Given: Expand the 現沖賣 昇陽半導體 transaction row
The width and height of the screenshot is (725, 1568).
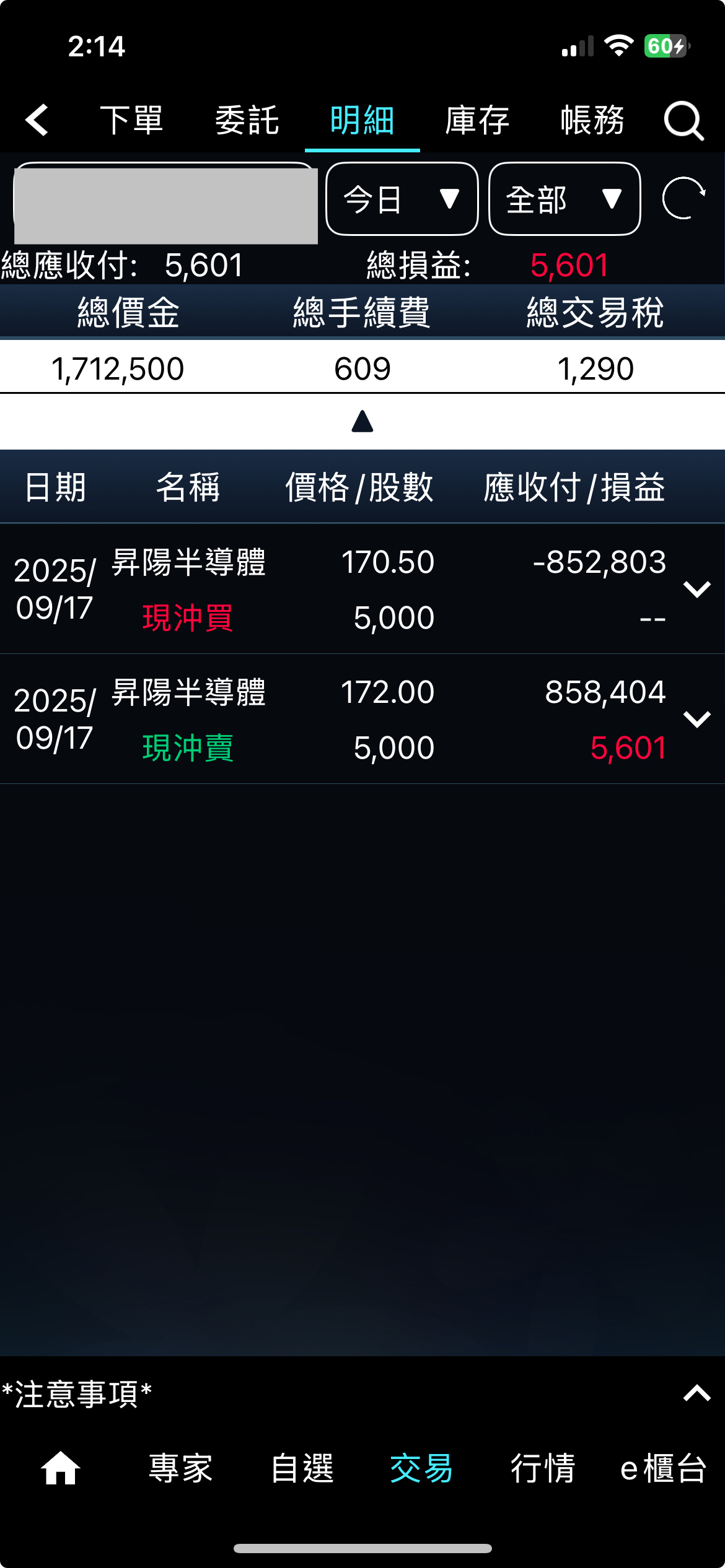Looking at the screenshot, I should click(696, 719).
